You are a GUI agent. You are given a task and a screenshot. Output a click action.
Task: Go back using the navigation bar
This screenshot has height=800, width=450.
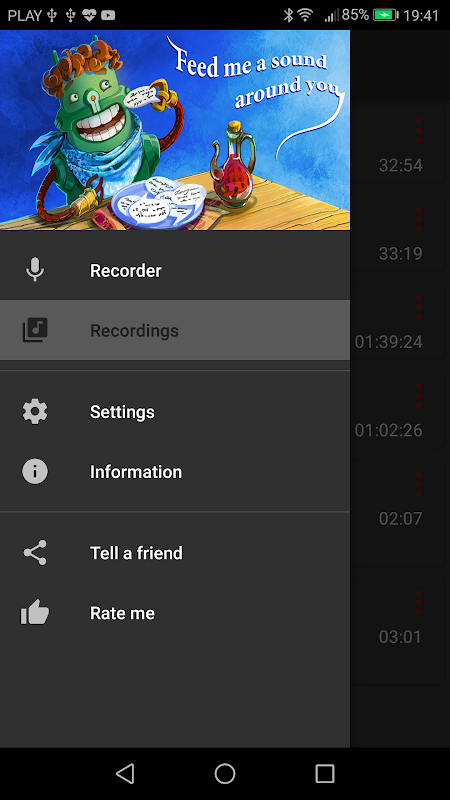pyautogui.click(x=125, y=773)
